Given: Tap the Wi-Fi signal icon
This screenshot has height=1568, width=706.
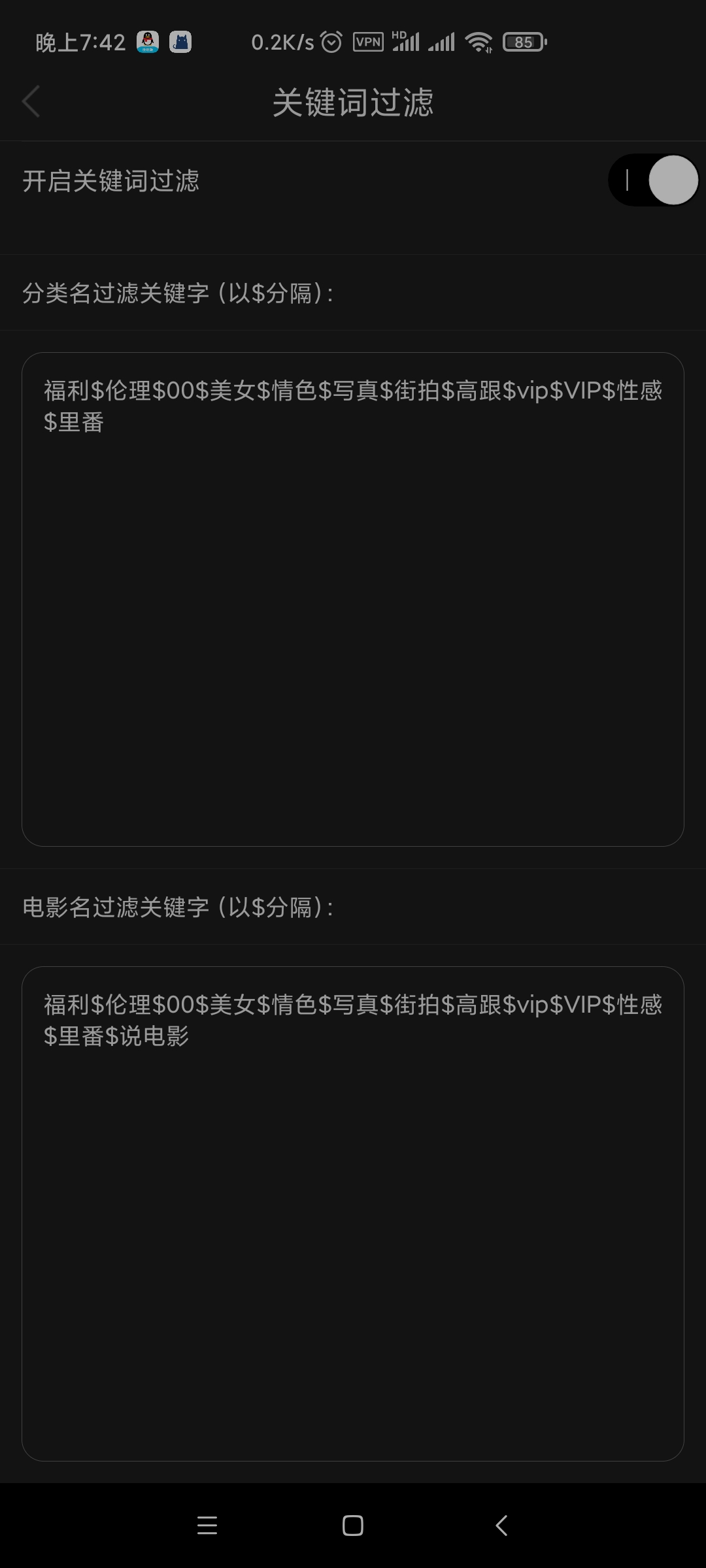Looking at the screenshot, I should (x=479, y=41).
